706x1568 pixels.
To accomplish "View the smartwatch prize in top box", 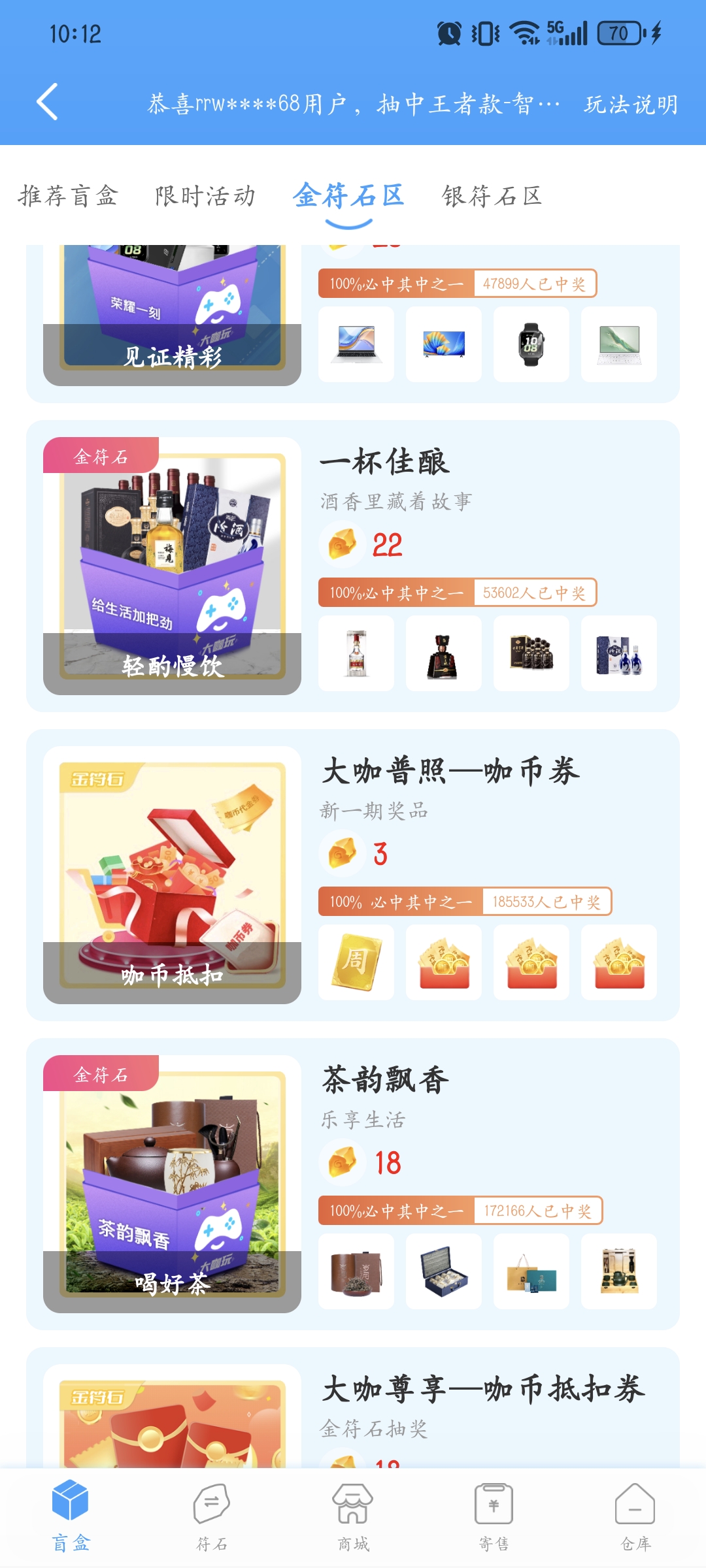I will [x=531, y=344].
